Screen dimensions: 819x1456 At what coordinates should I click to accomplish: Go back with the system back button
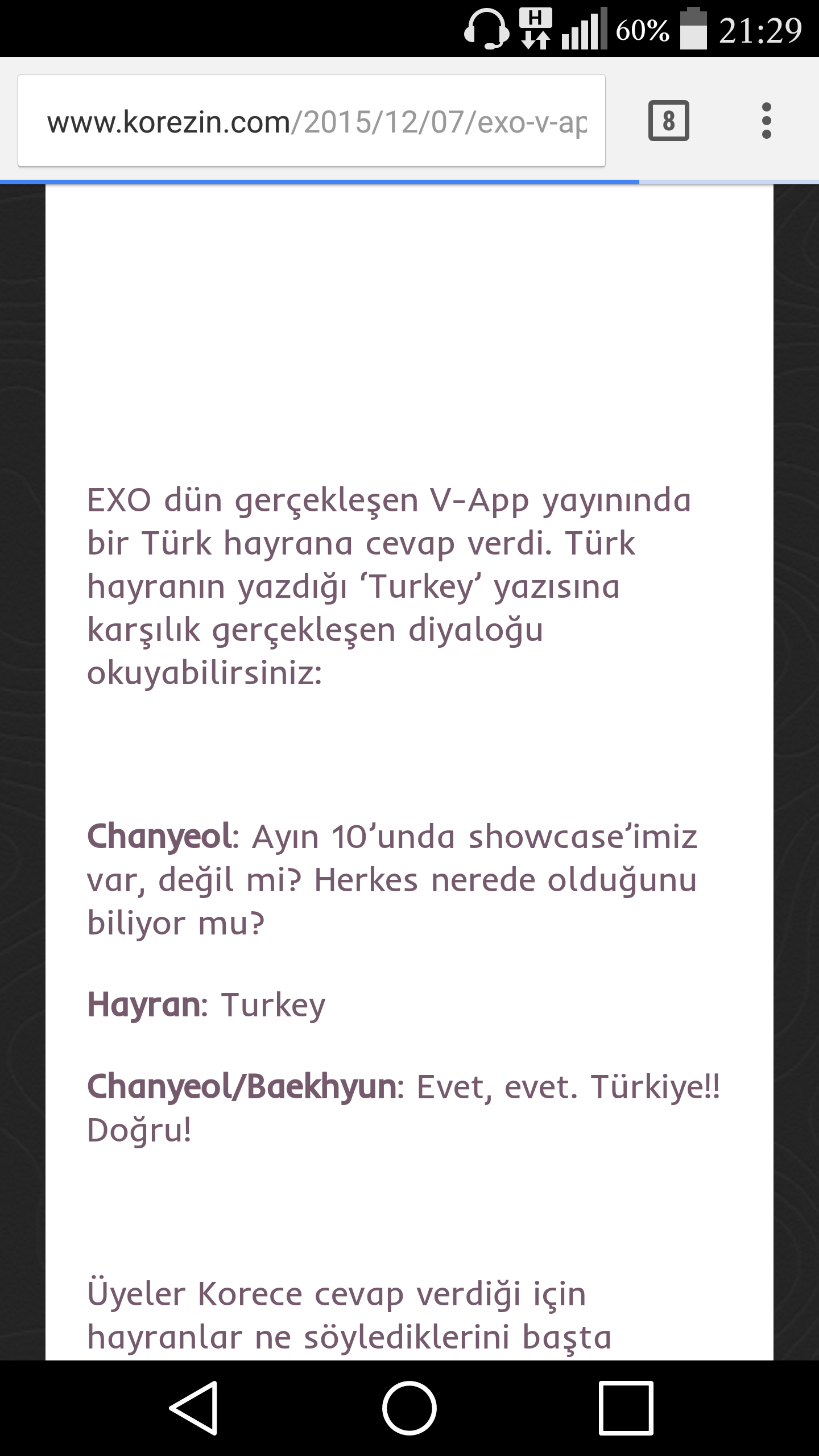193,1407
